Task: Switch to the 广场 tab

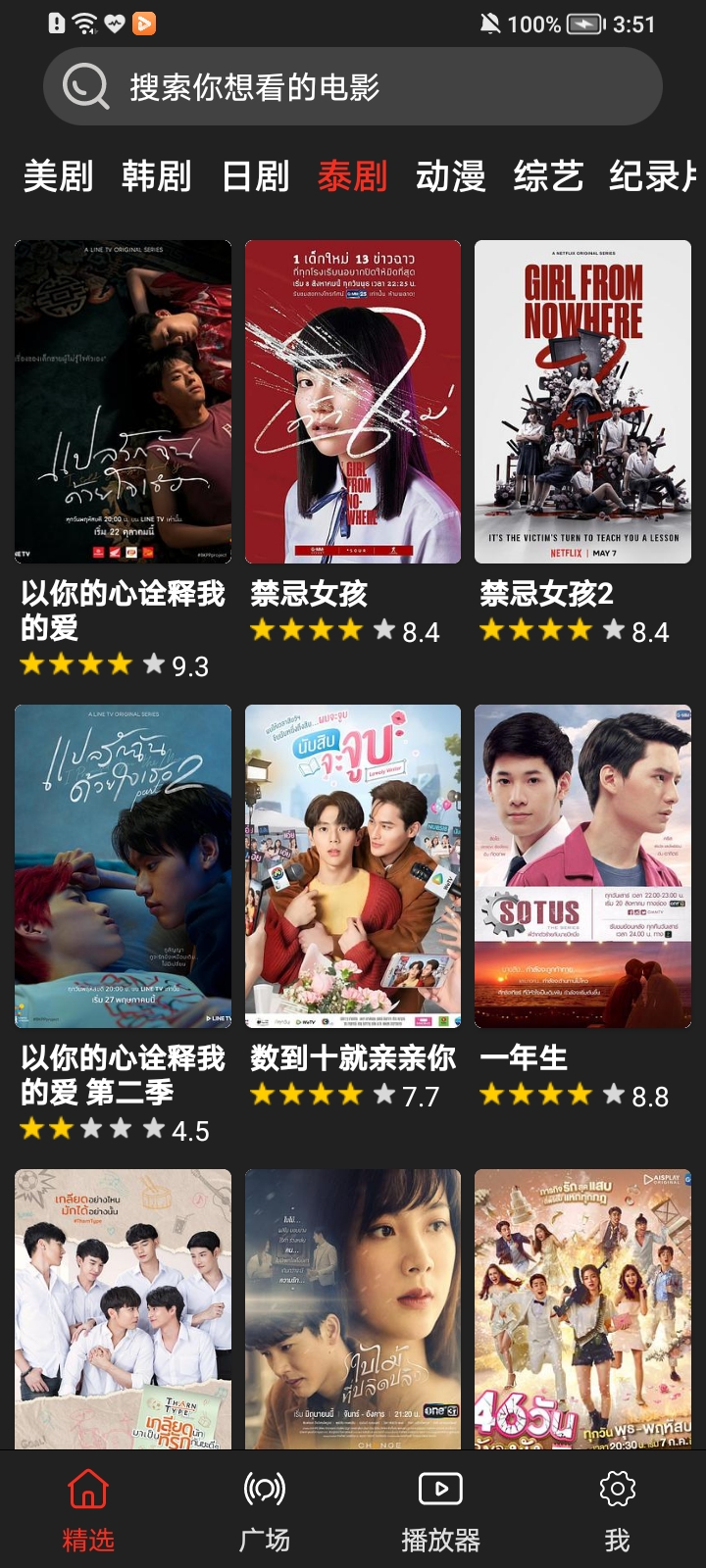Action: [x=265, y=1510]
